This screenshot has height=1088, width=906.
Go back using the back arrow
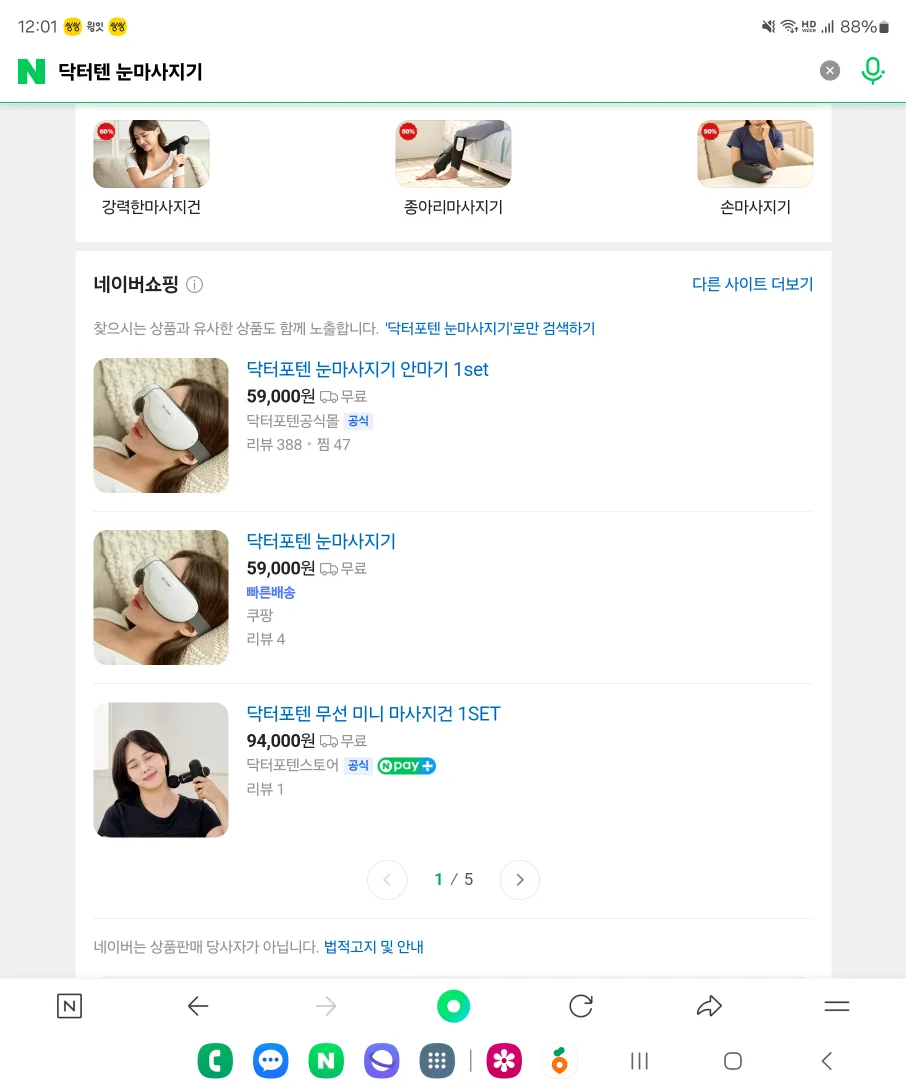click(x=197, y=1006)
